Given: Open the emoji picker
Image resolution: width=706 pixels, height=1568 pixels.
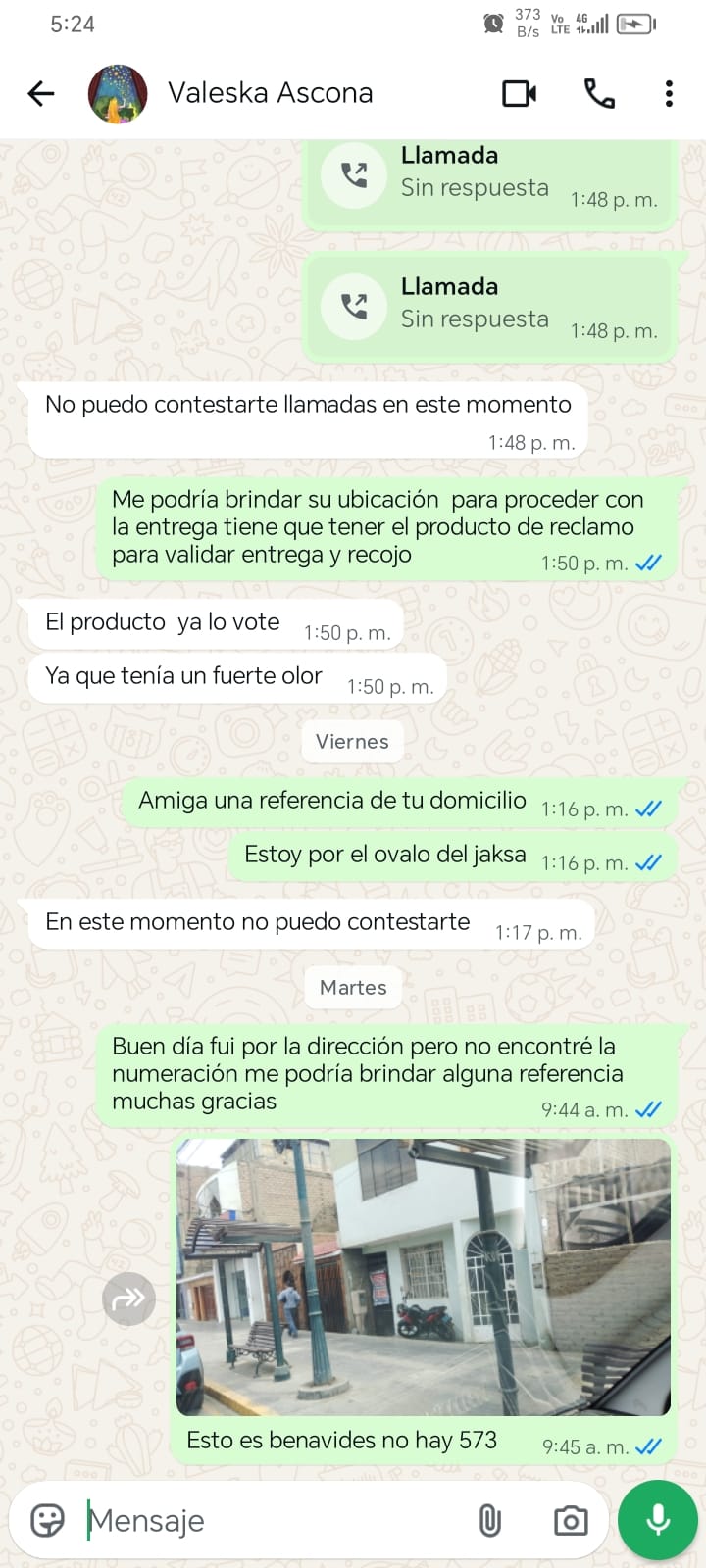Looking at the screenshot, I should [x=47, y=1520].
